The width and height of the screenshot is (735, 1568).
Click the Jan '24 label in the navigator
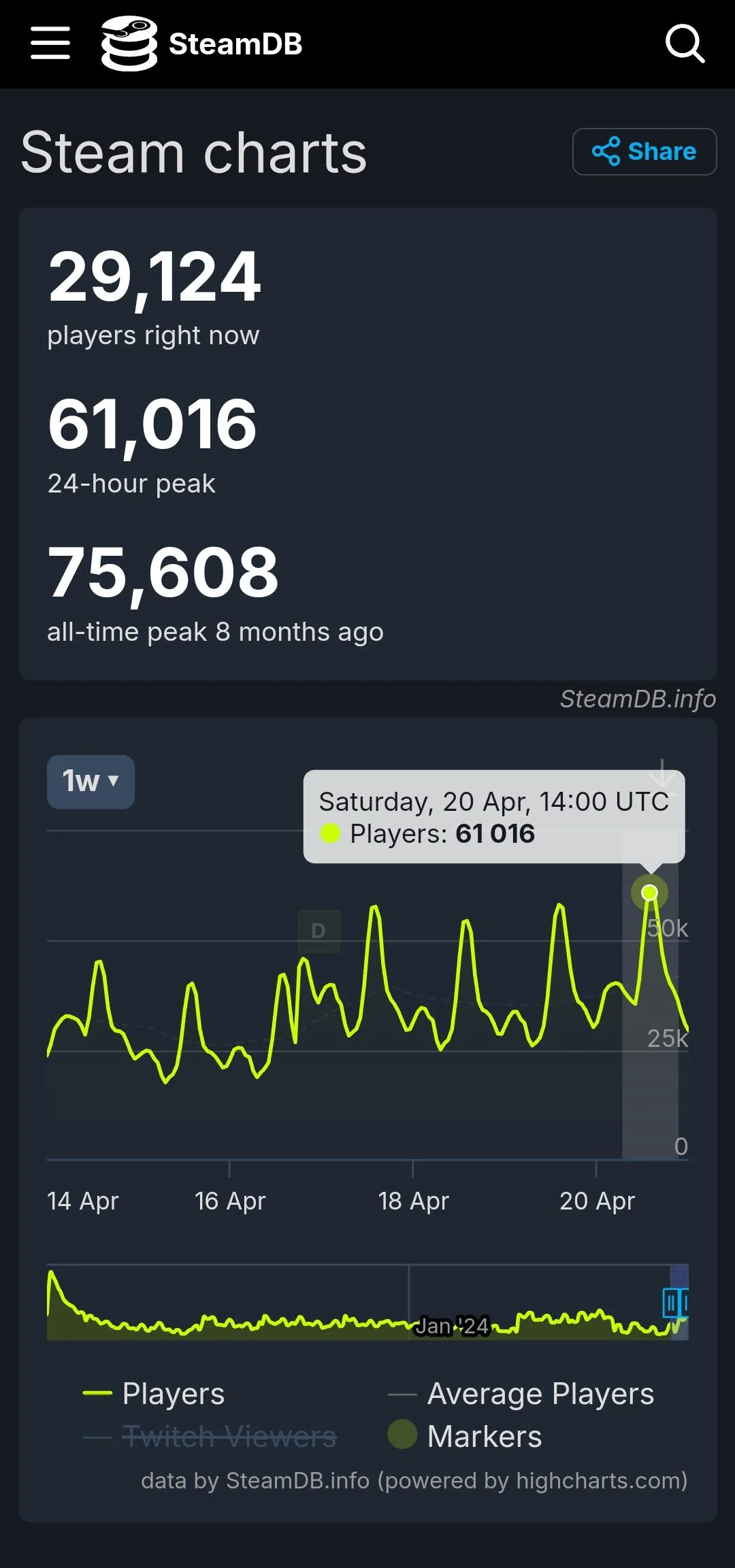452,1325
